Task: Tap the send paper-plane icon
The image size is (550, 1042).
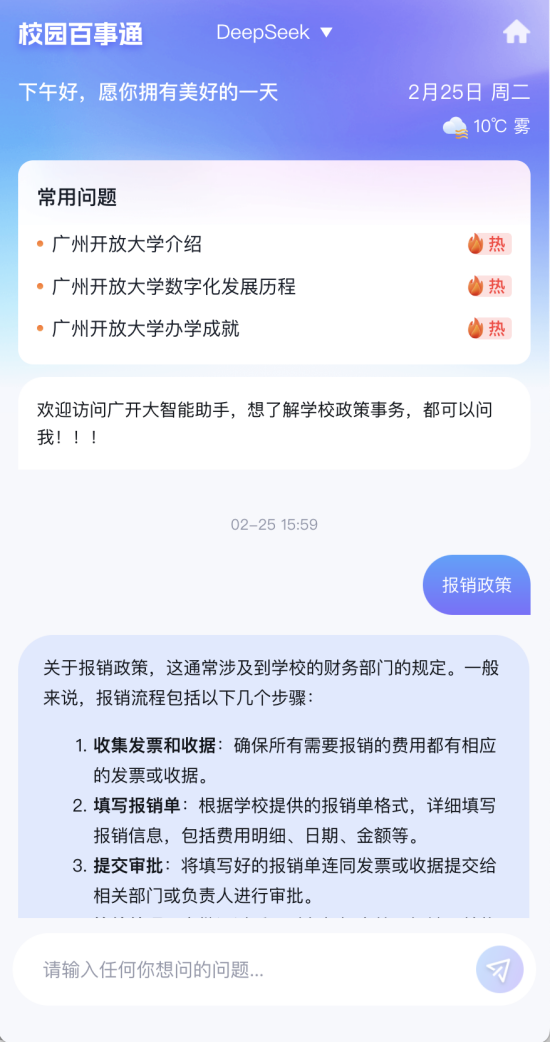Action: click(x=500, y=970)
